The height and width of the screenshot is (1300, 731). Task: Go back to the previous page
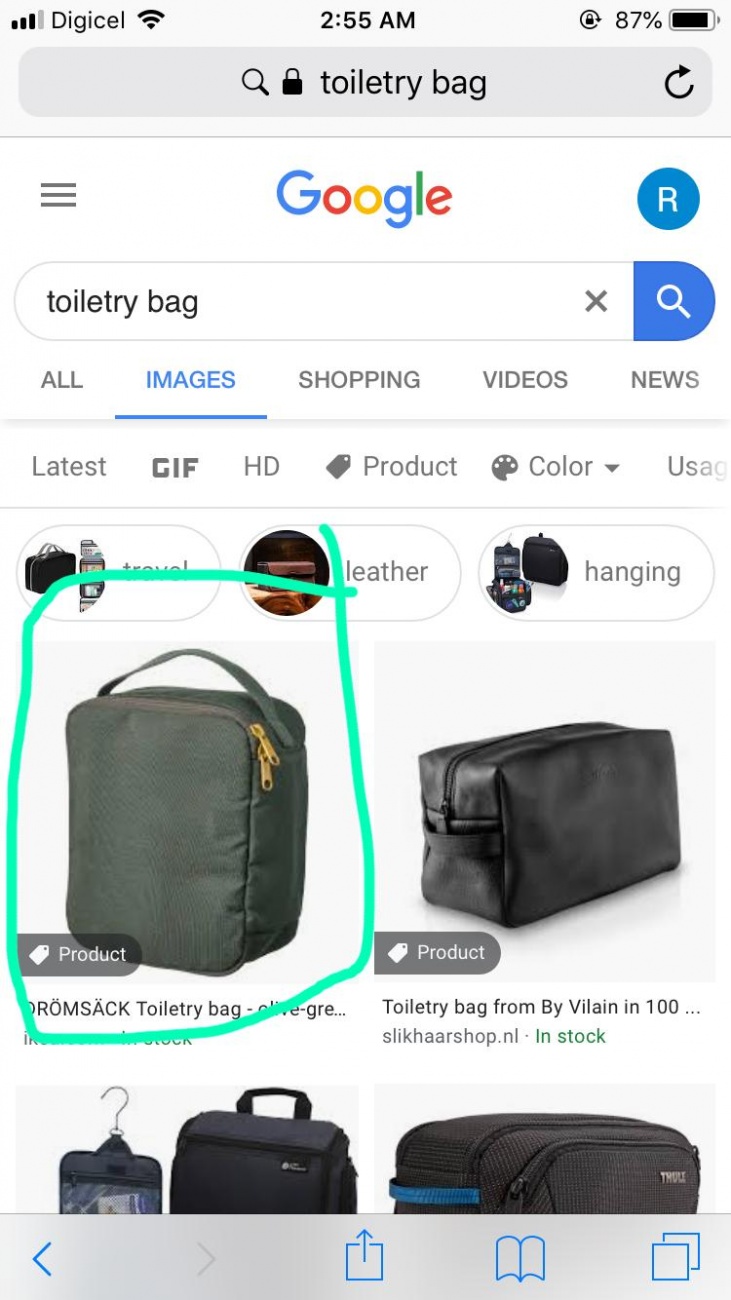point(42,1258)
